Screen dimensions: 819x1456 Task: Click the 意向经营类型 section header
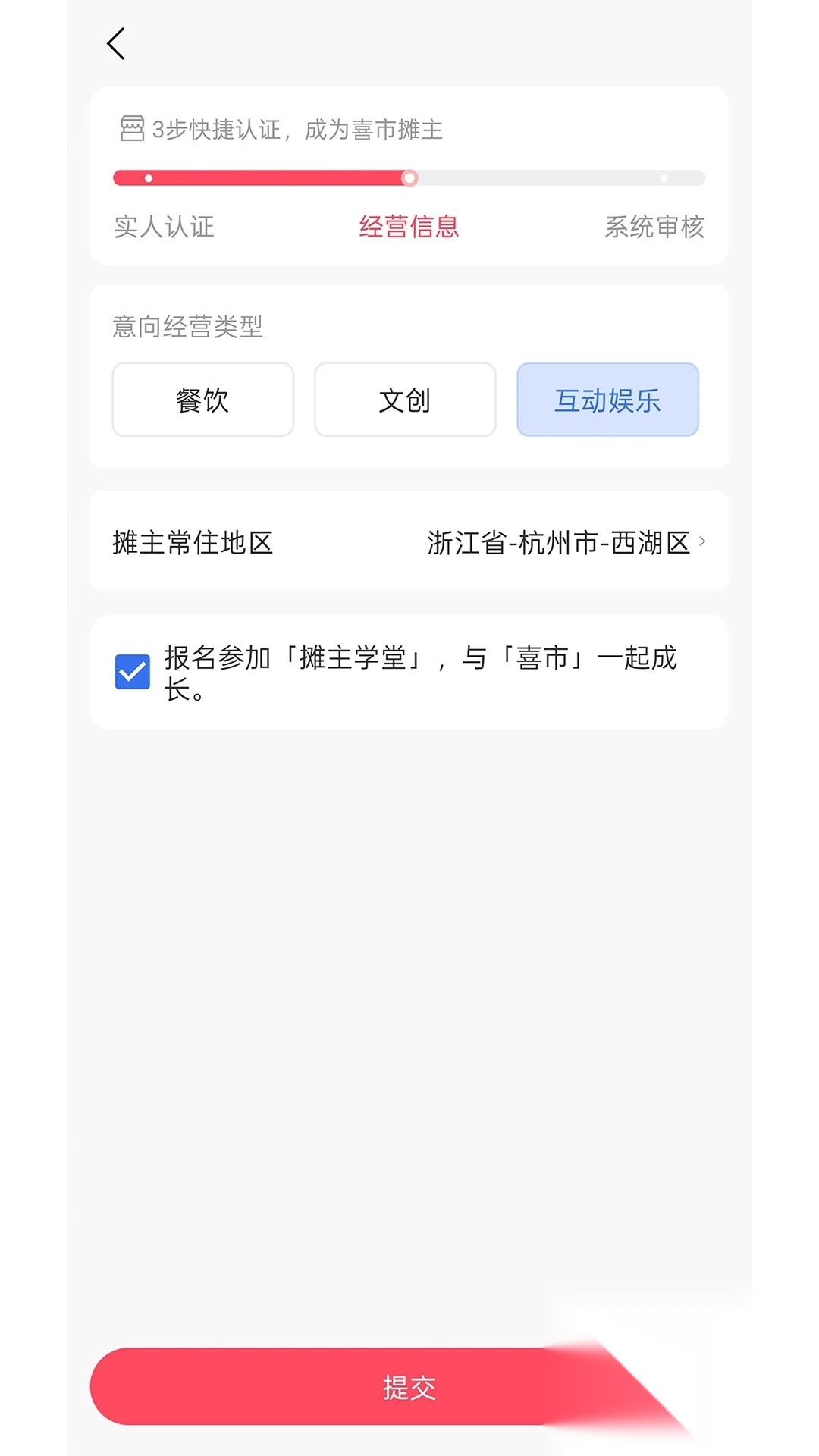point(188,326)
